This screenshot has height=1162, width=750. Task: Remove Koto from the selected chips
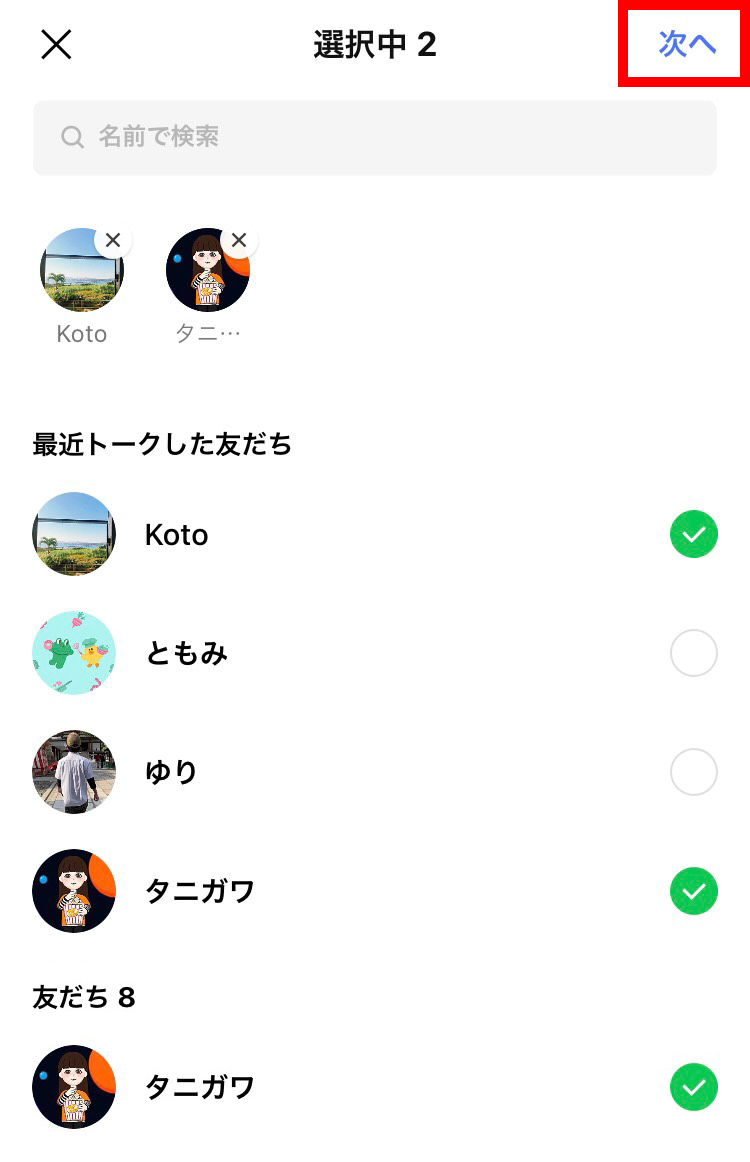[x=113, y=240]
